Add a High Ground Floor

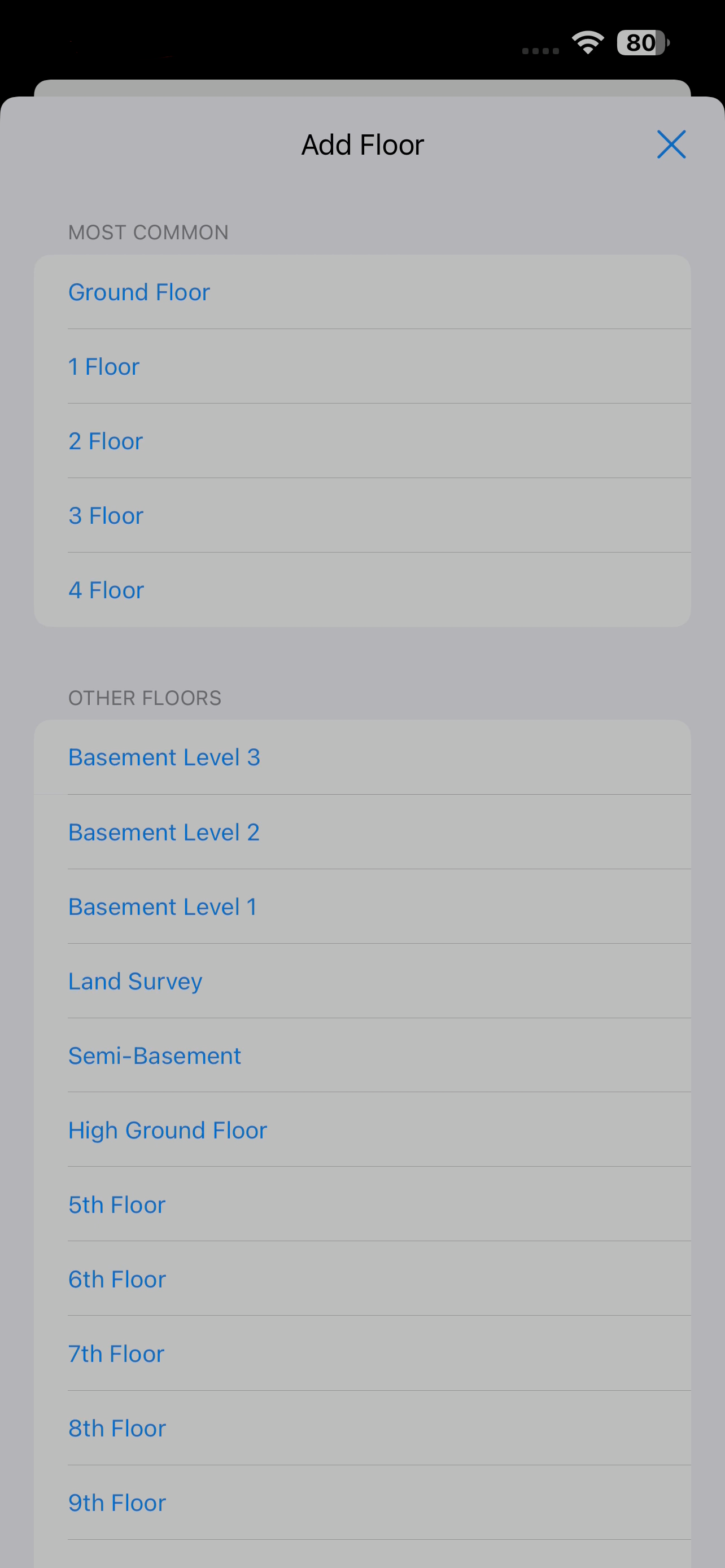(167, 1130)
